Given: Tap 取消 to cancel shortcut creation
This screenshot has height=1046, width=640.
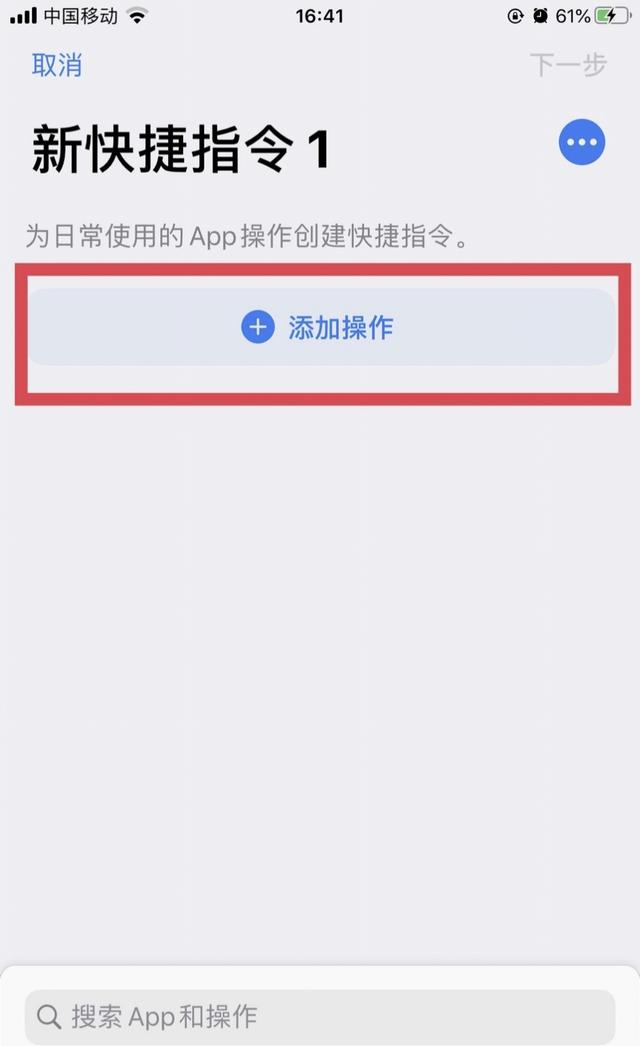Looking at the screenshot, I should point(57,65).
